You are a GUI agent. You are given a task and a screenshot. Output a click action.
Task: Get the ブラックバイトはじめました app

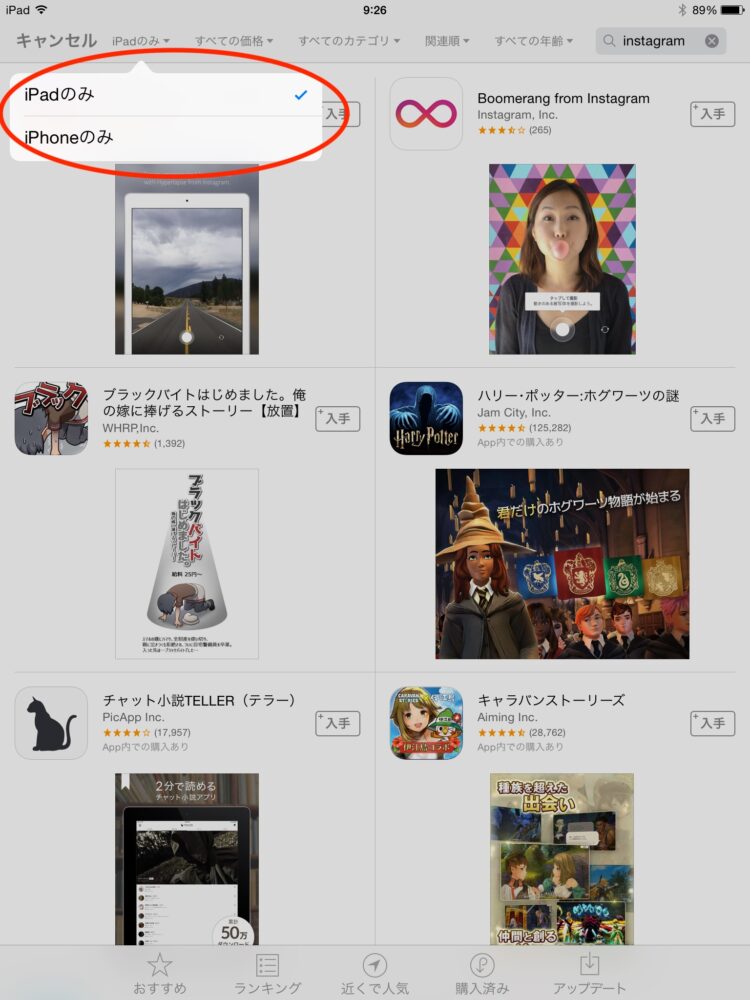pos(338,418)
